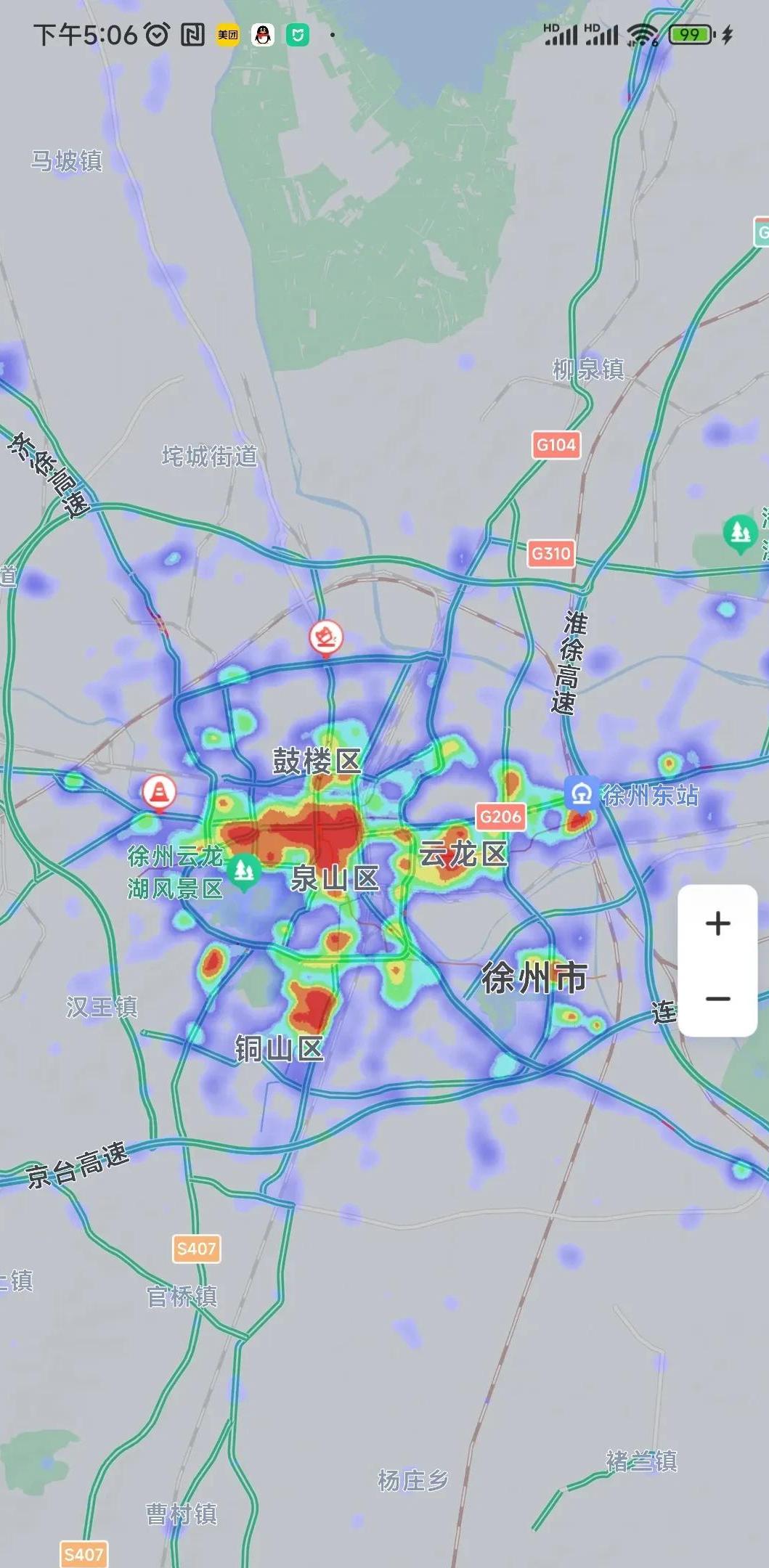Viewport: 769px width, 1568px height.
Task: Click the zoom out minus button
Action: (x=716, y=998)
